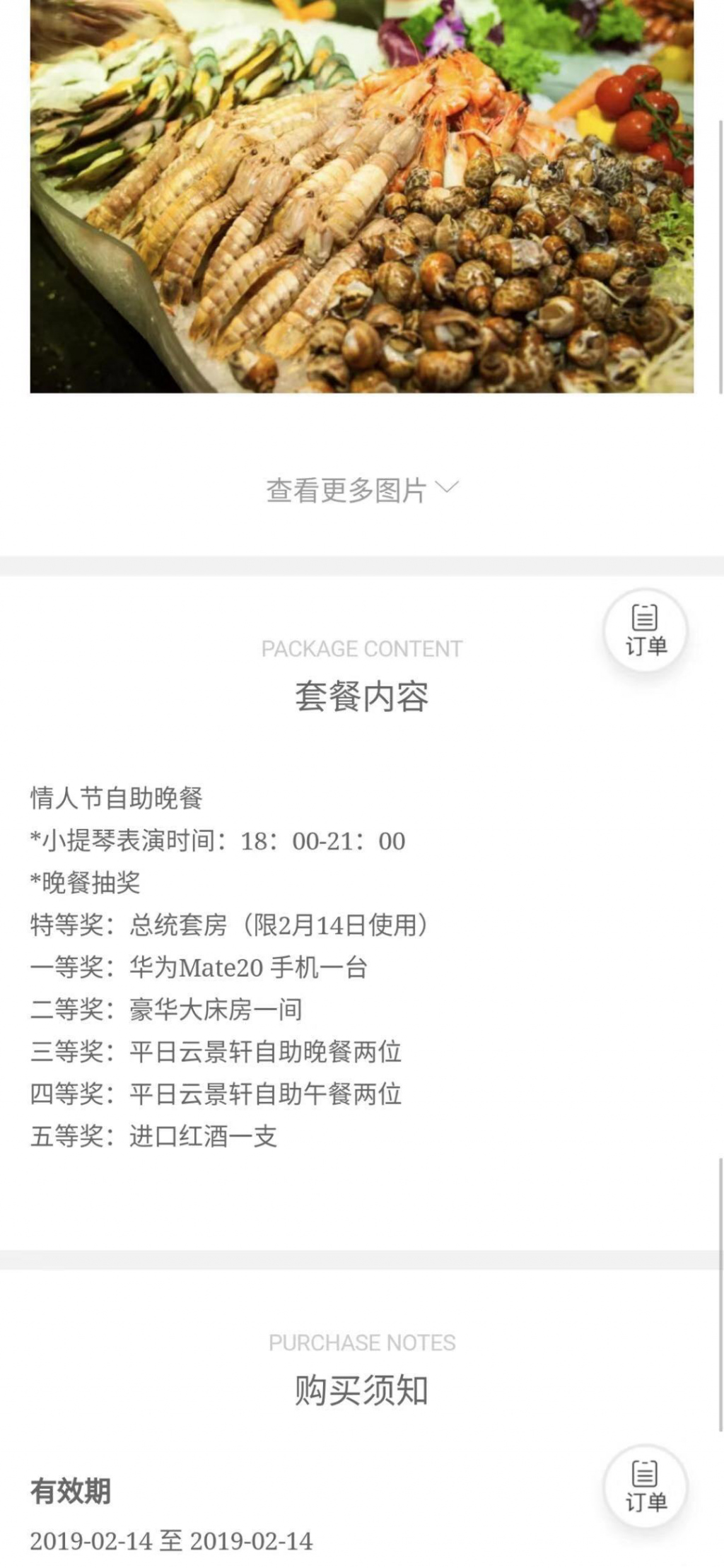Image resolution: width=724 pixels, height=1568 pixels.
Task: Open the seafood buffet photo
Action: pos(361,196)
